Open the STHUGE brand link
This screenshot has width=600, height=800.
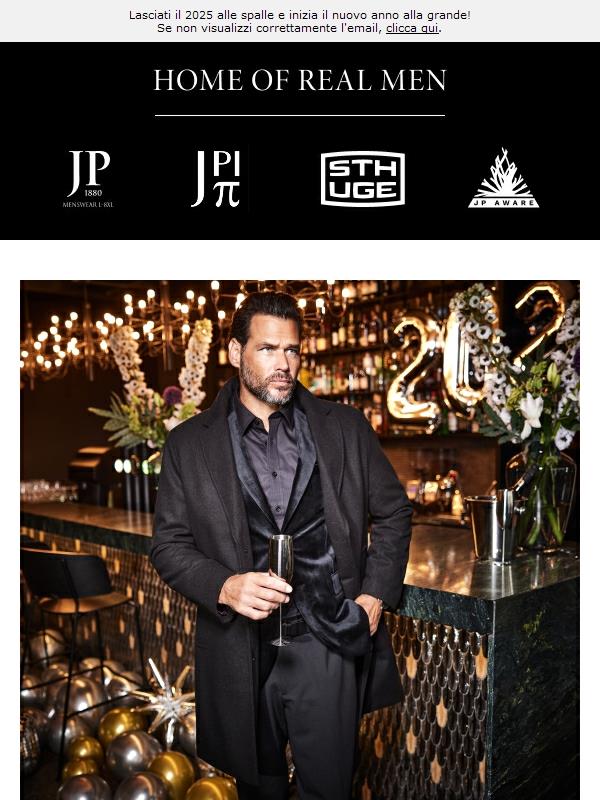click(x=362, y=178)
